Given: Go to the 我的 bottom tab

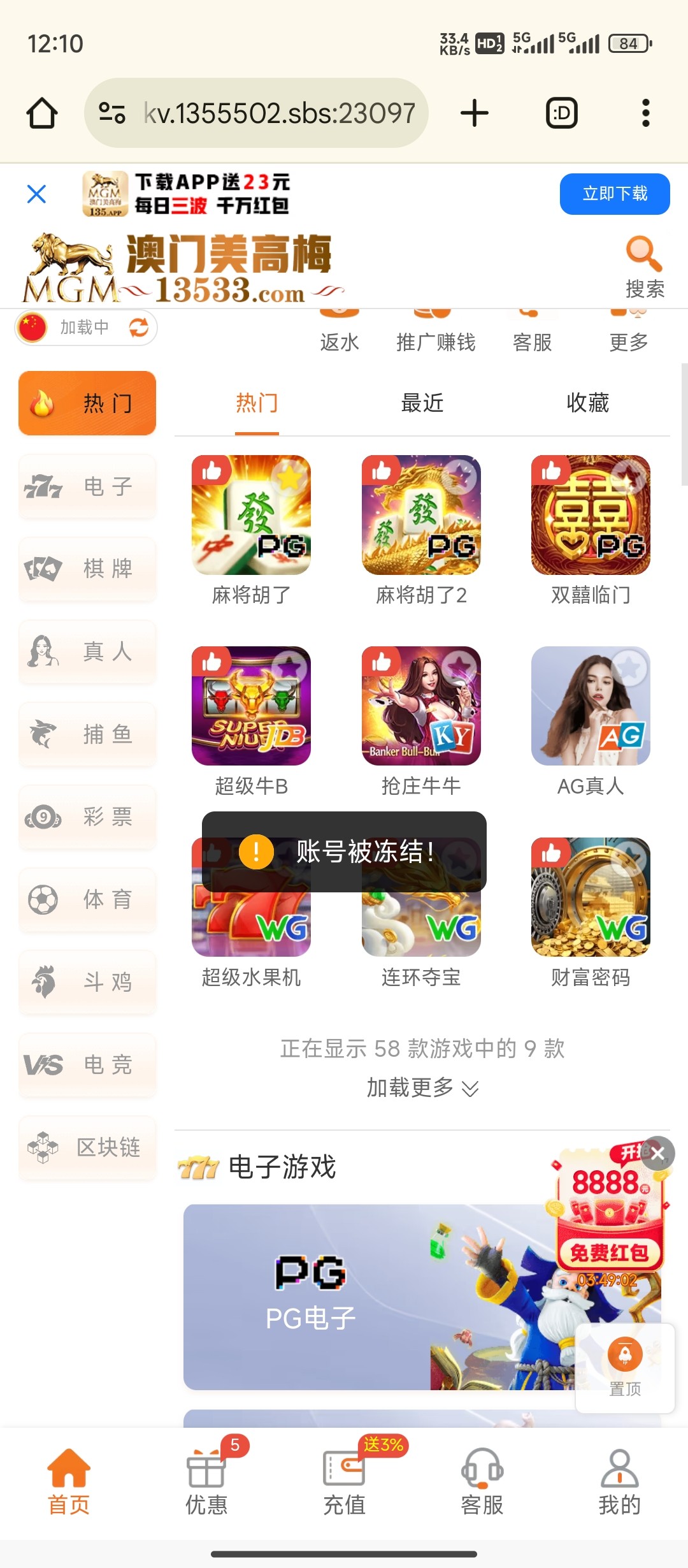Looking at the screenshot, I should pyautogui.click(x=619, y=1482).
